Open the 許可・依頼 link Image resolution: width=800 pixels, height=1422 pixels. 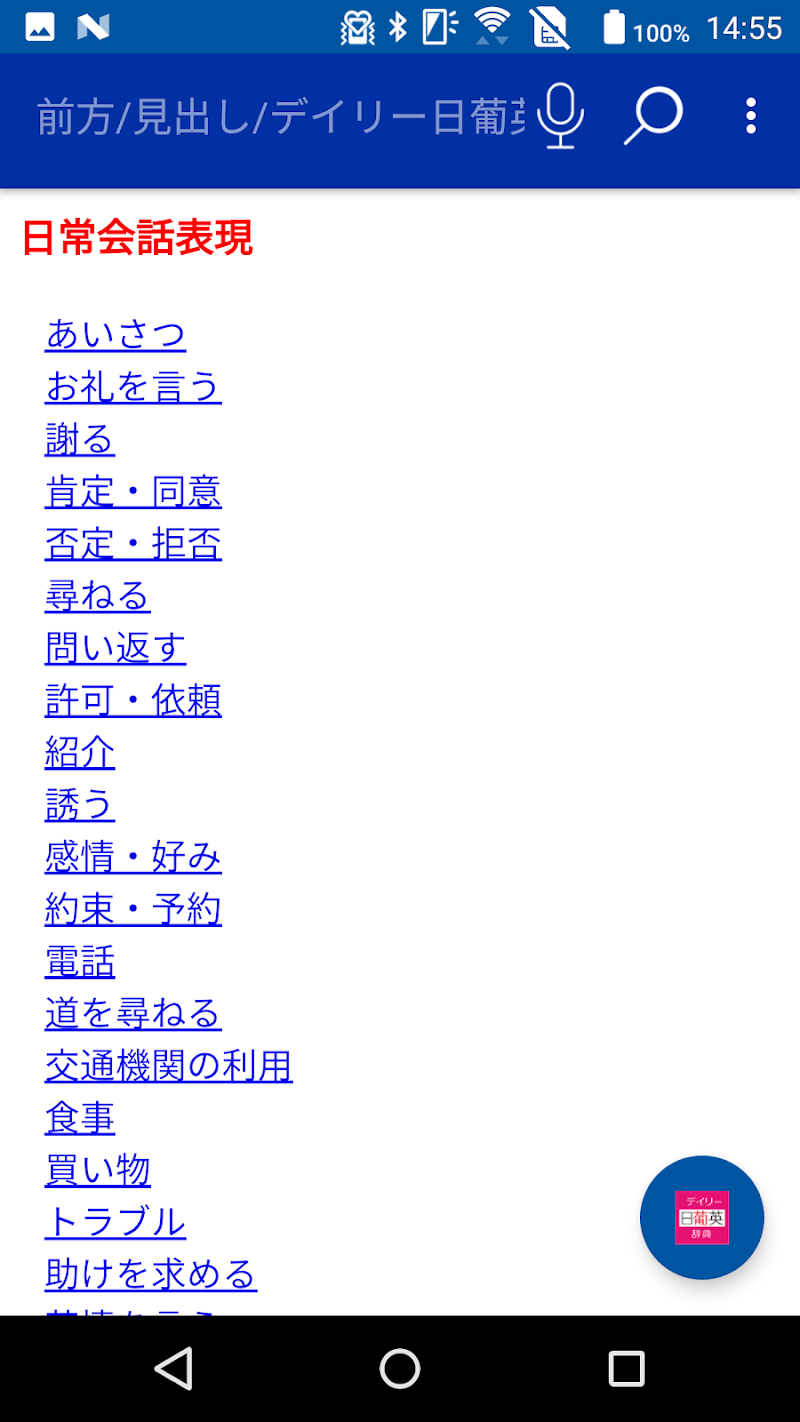point(133,700)
